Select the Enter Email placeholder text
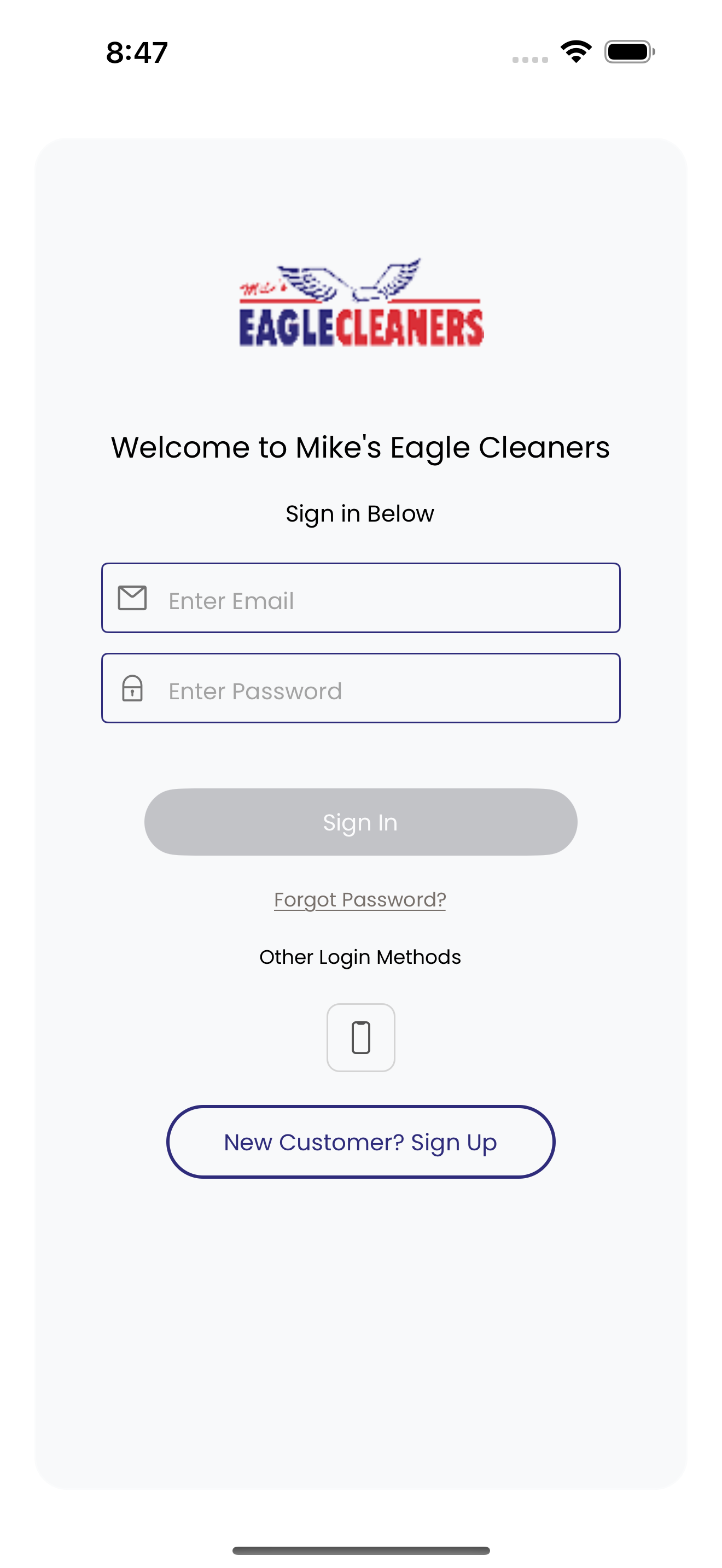 pos(231,600)
